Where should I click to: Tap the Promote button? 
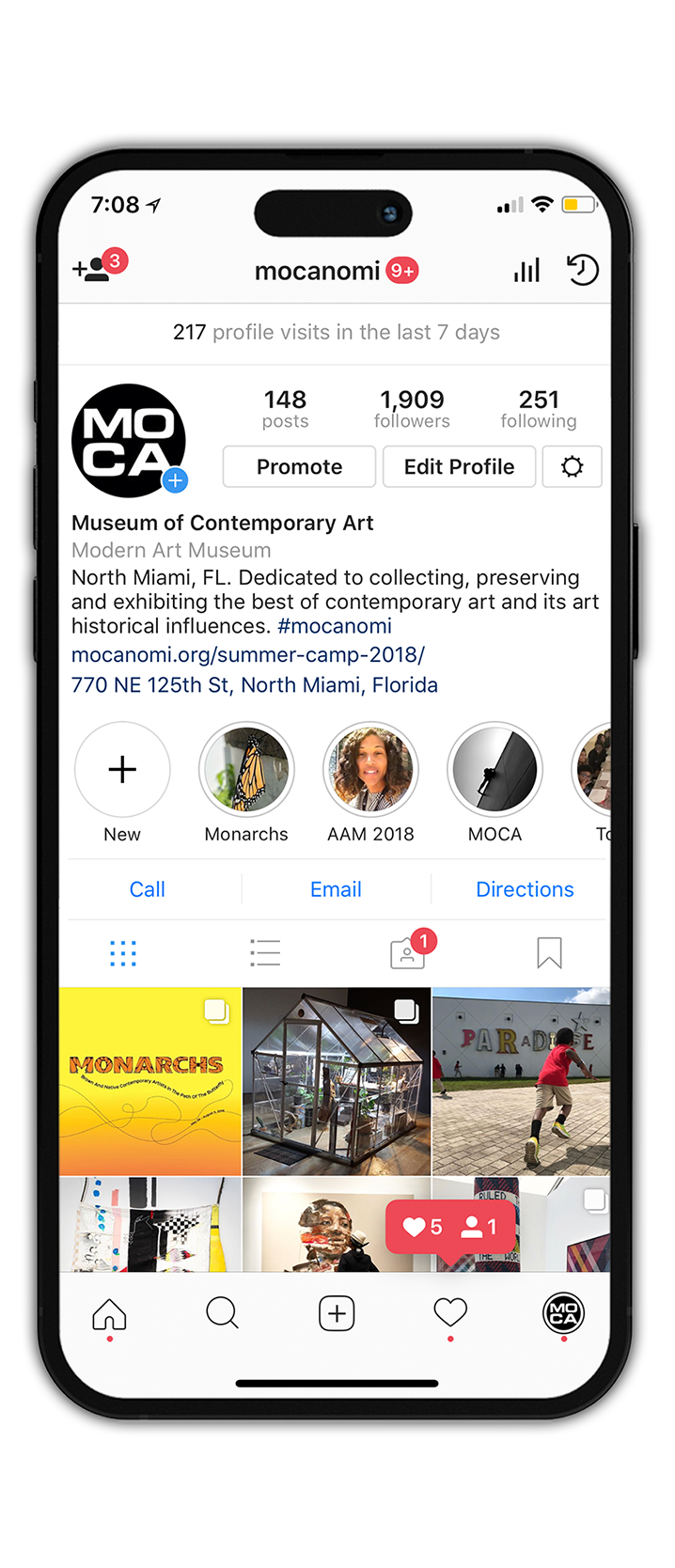point(299,466)
